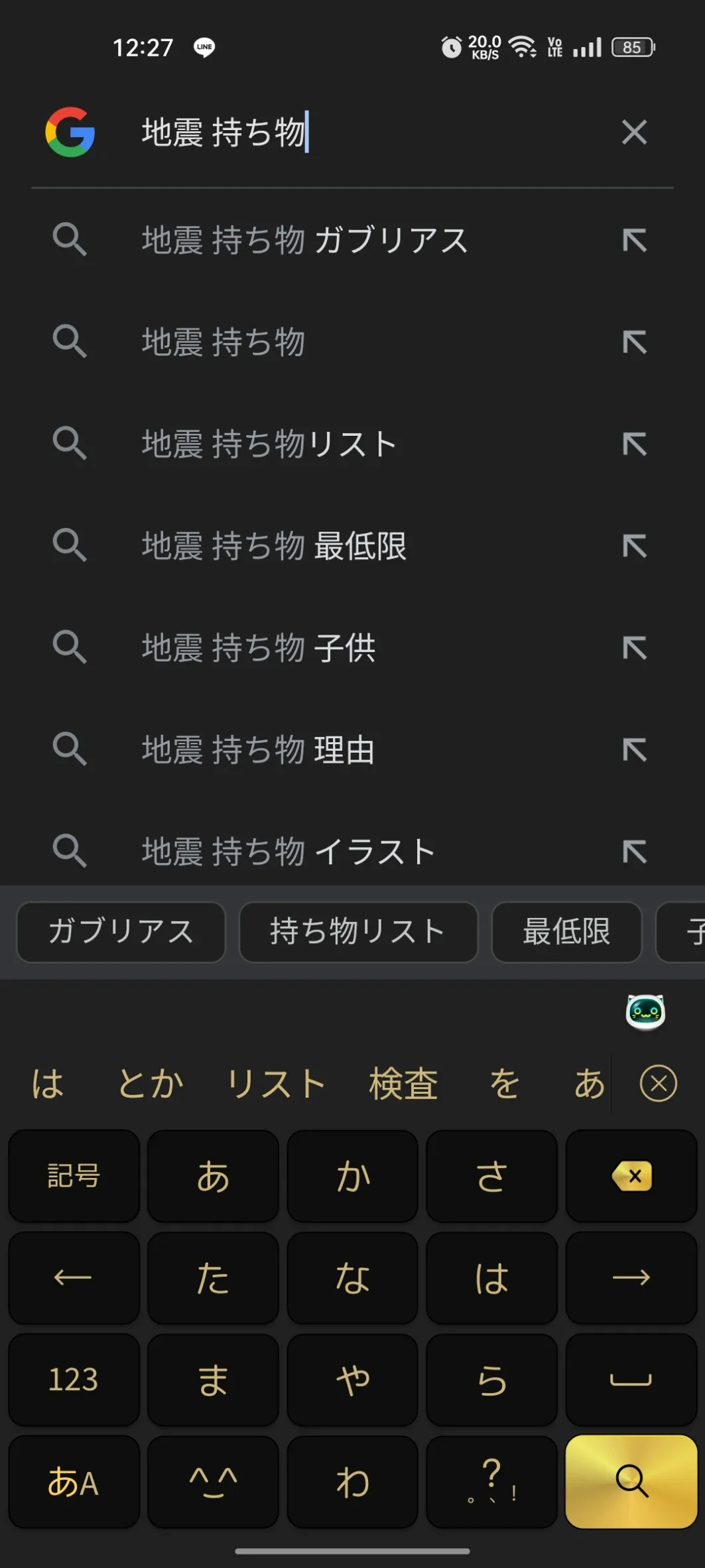Hit backspace on the keyboard
Viewport: 705px width, 1568px height.
[x=631, y=1176]
